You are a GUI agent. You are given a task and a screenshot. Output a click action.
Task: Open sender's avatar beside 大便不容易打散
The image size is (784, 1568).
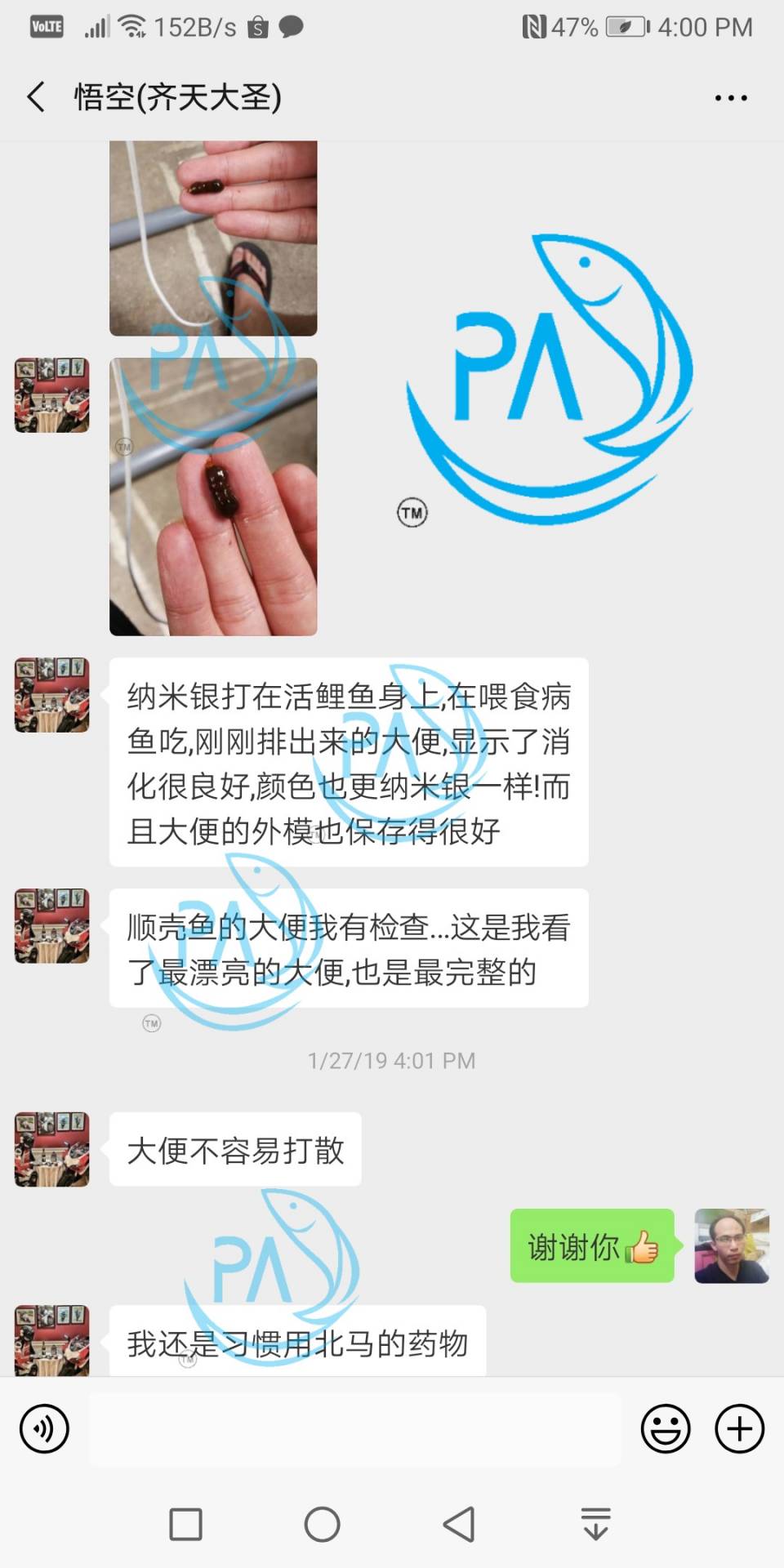(52, 1149)
